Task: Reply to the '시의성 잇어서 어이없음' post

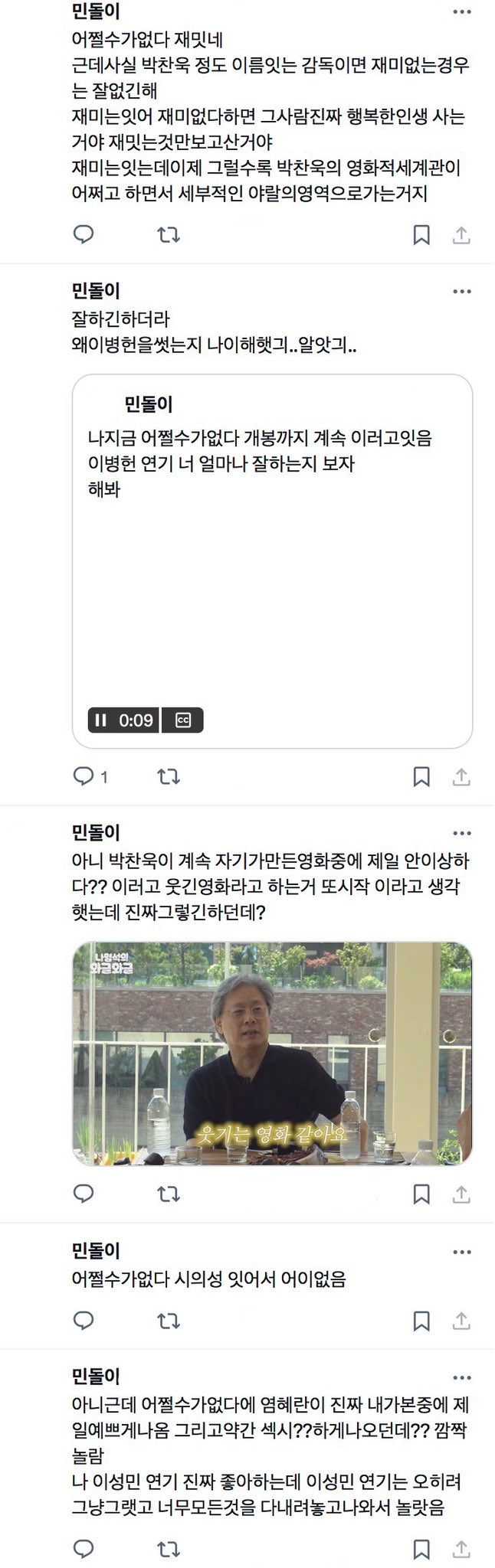Action: click(83, 1320)
